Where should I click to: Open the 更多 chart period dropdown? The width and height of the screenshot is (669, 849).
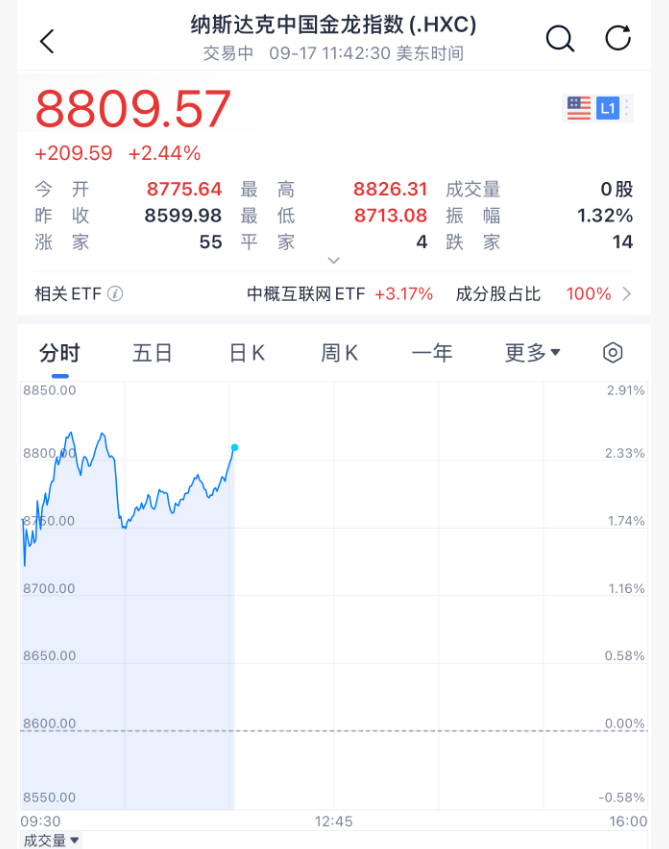[532, 352]
